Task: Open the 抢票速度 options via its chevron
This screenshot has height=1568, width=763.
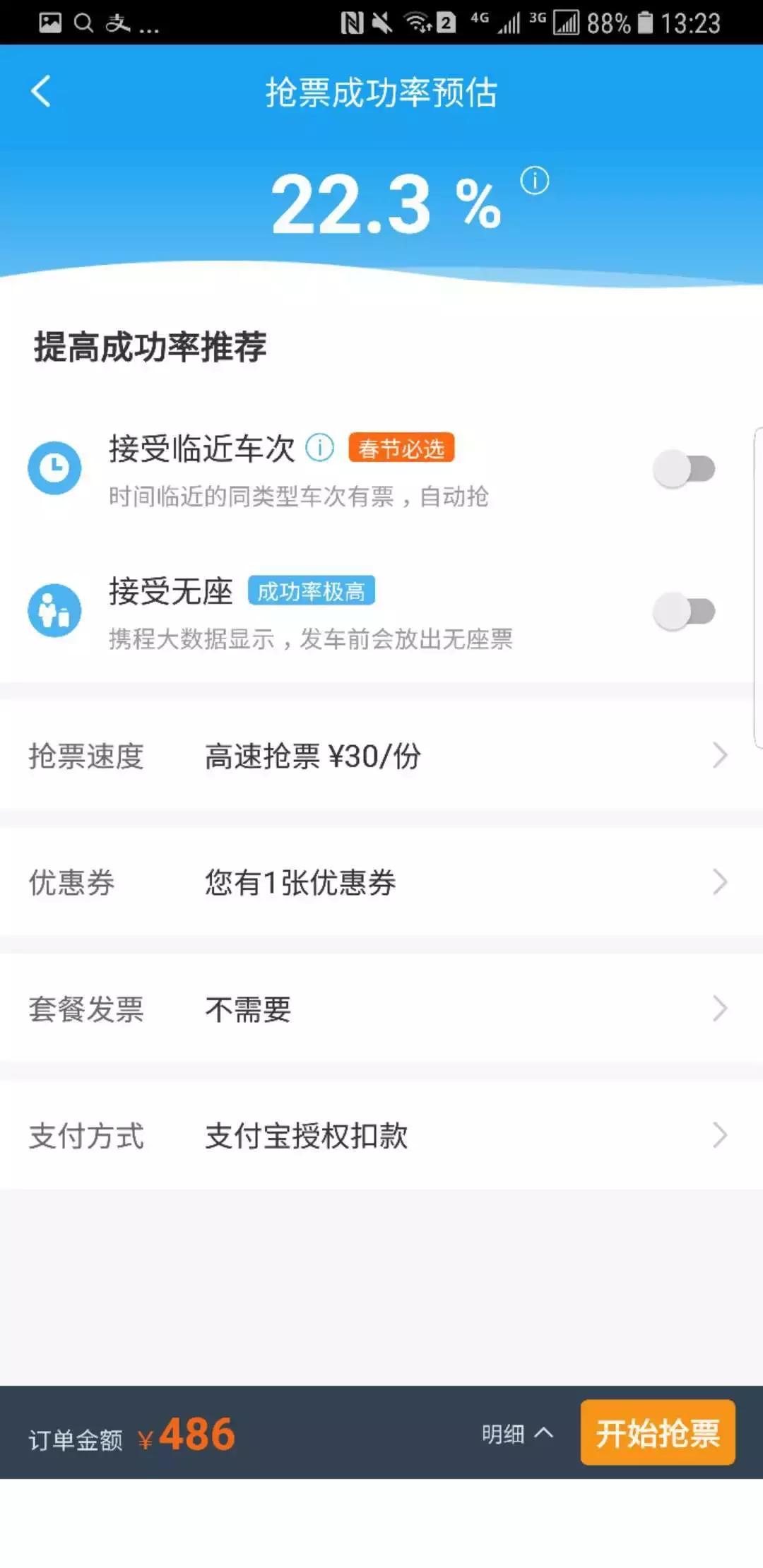Action: coord(721,755)
